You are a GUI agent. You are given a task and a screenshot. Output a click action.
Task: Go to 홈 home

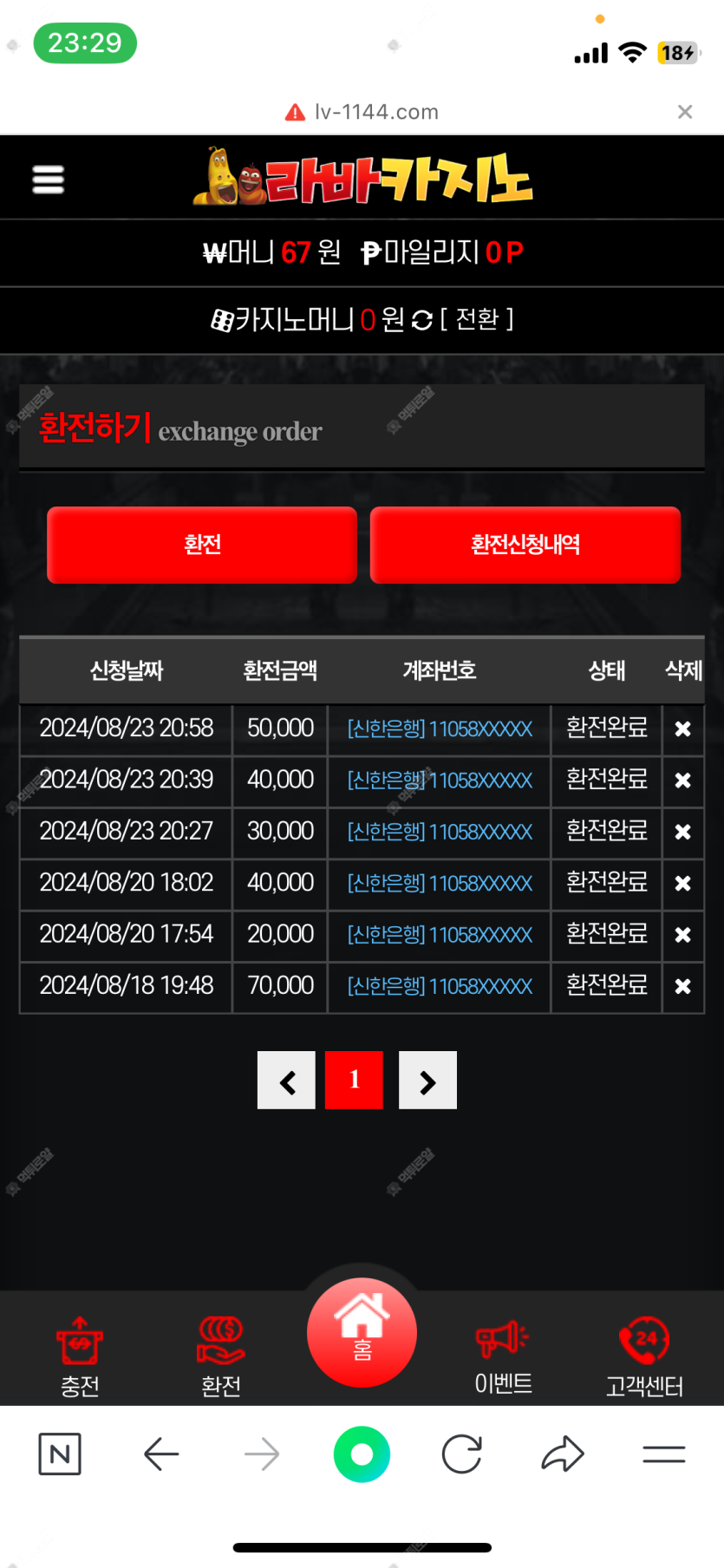[362, 1332]
